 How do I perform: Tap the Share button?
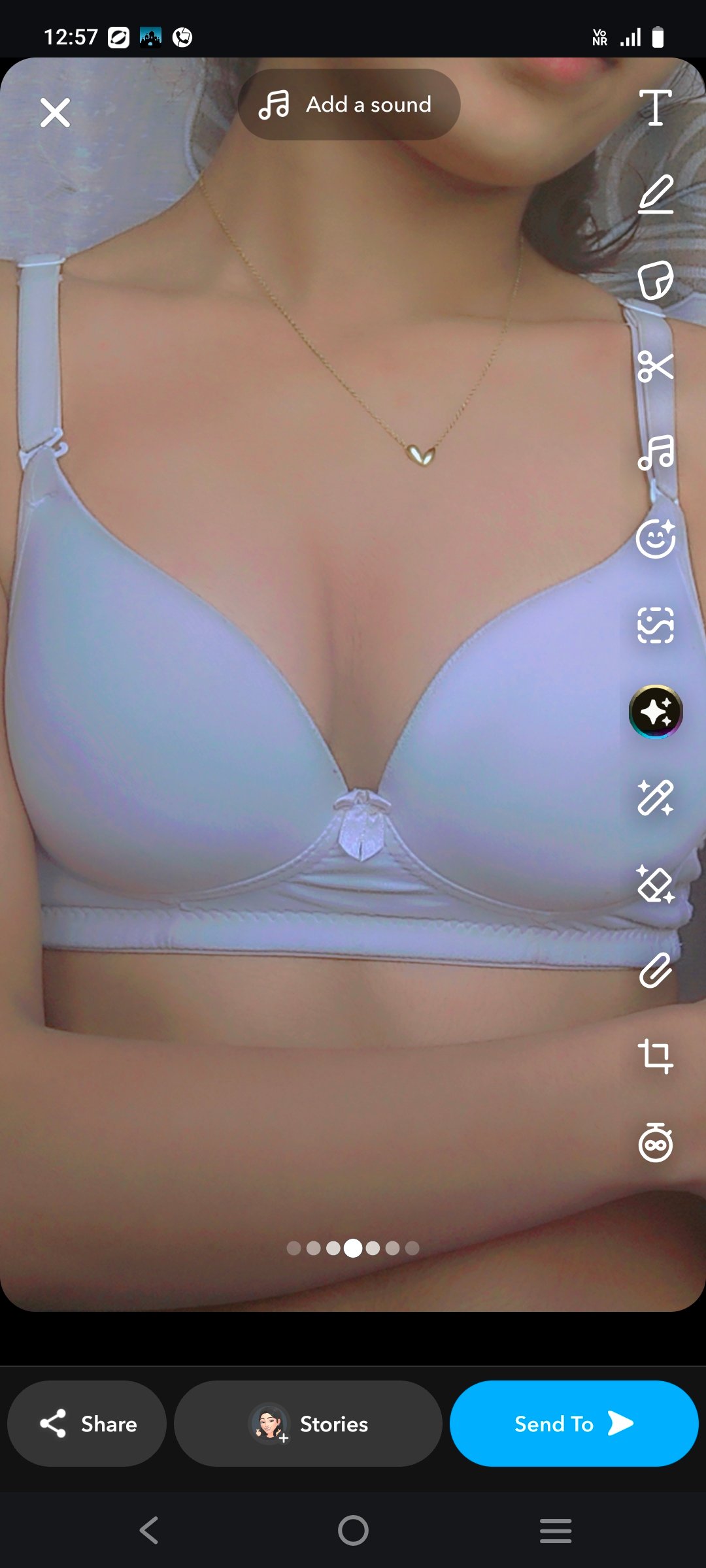(x=87, y=1424)
